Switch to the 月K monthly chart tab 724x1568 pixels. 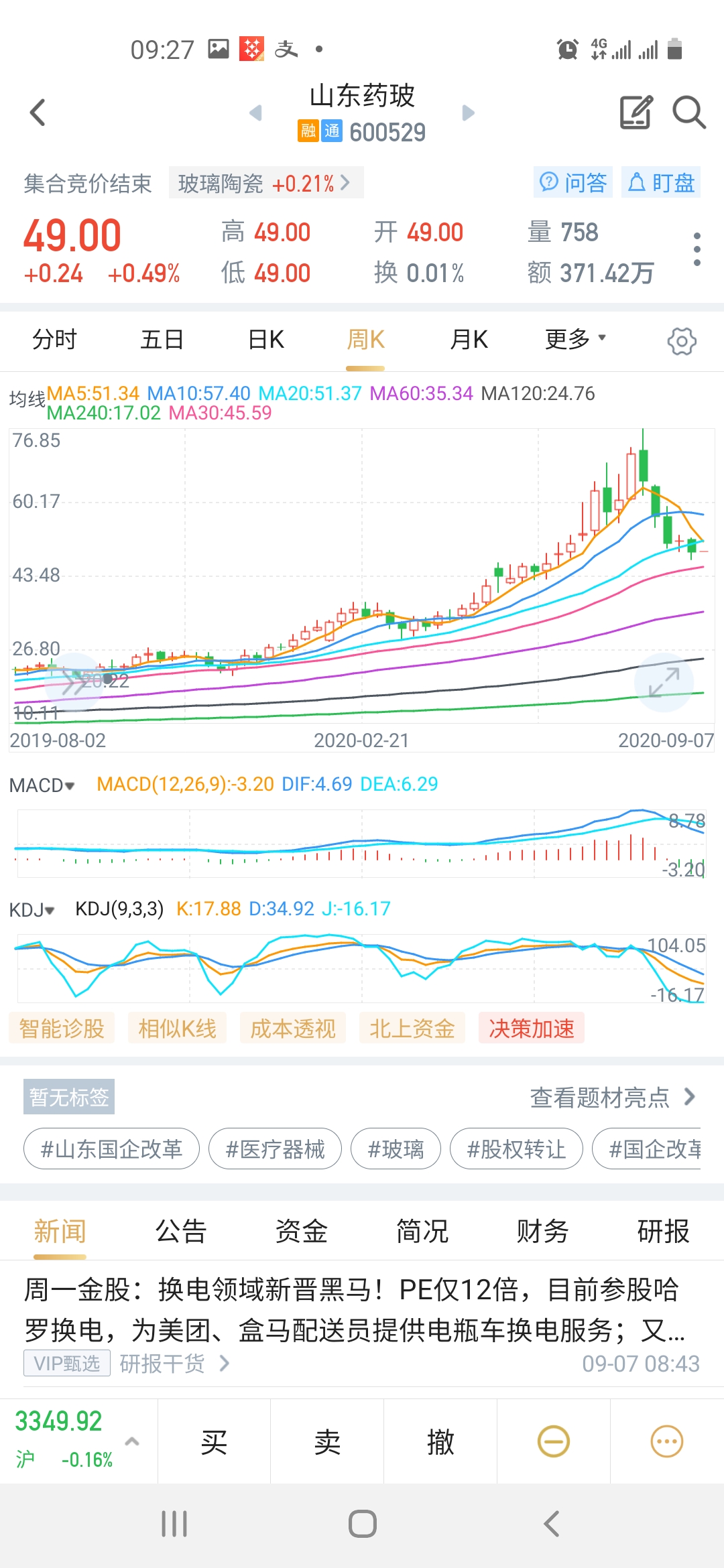click(468, 340)
